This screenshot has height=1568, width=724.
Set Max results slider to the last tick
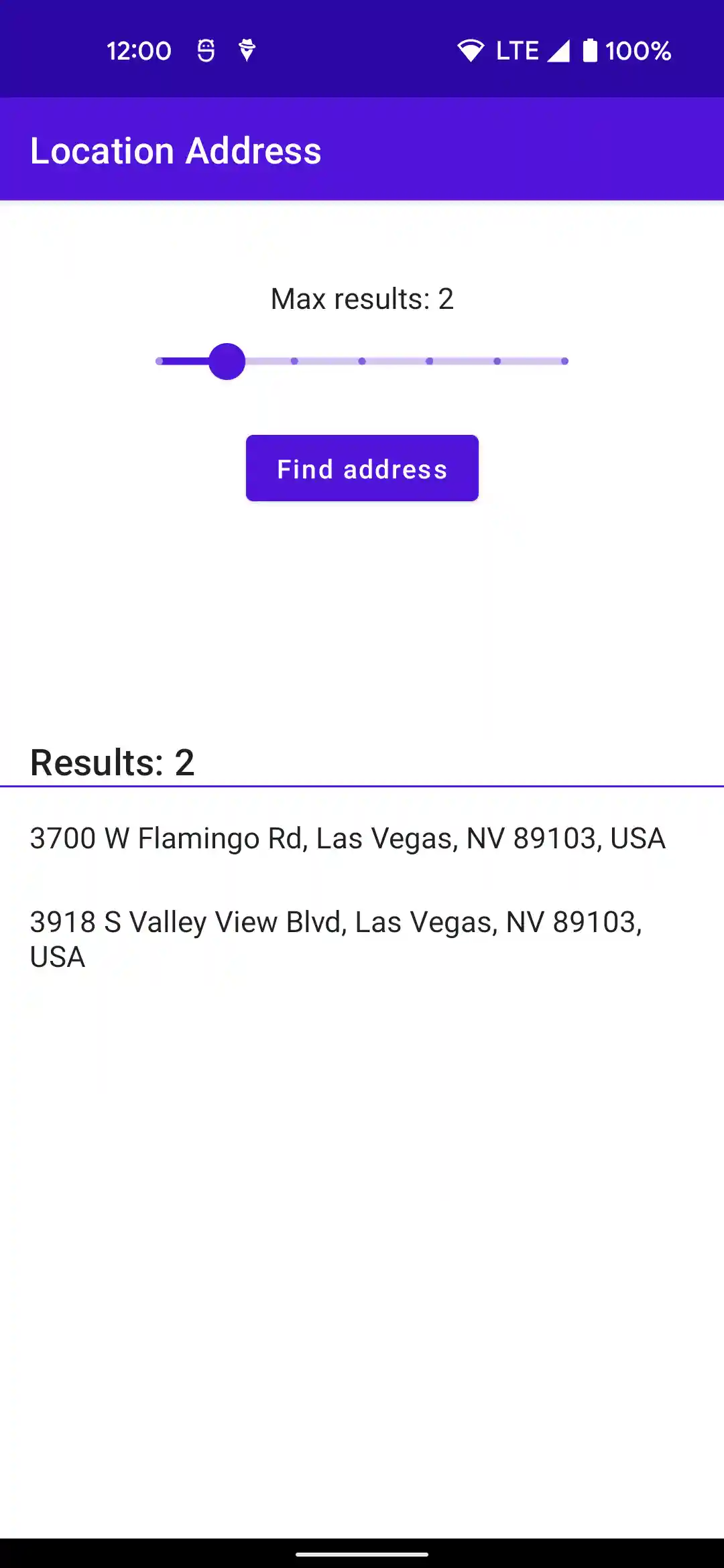[x=564, y=361]
